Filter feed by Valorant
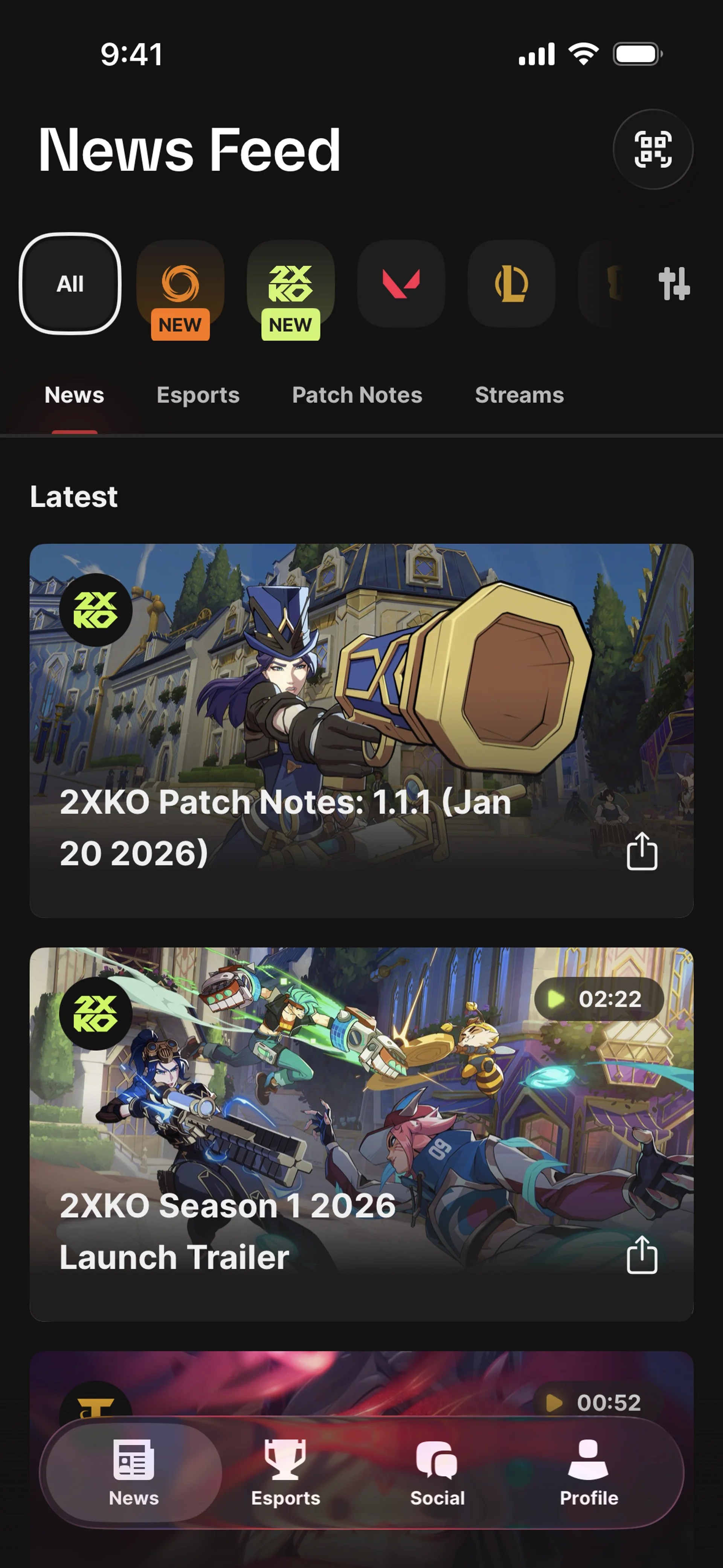 [400, 284]
